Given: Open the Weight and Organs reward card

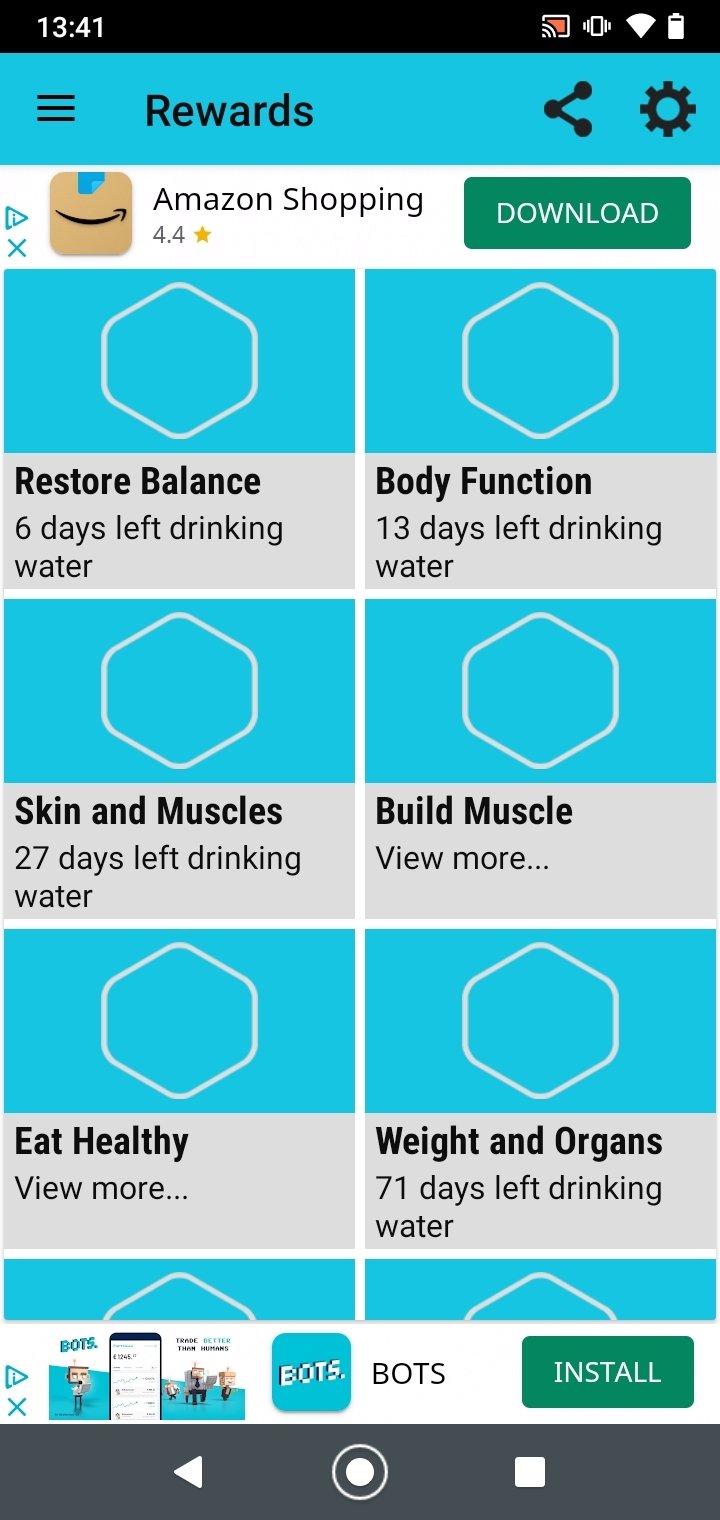Looking at the screenshot, I should 540,1089.
